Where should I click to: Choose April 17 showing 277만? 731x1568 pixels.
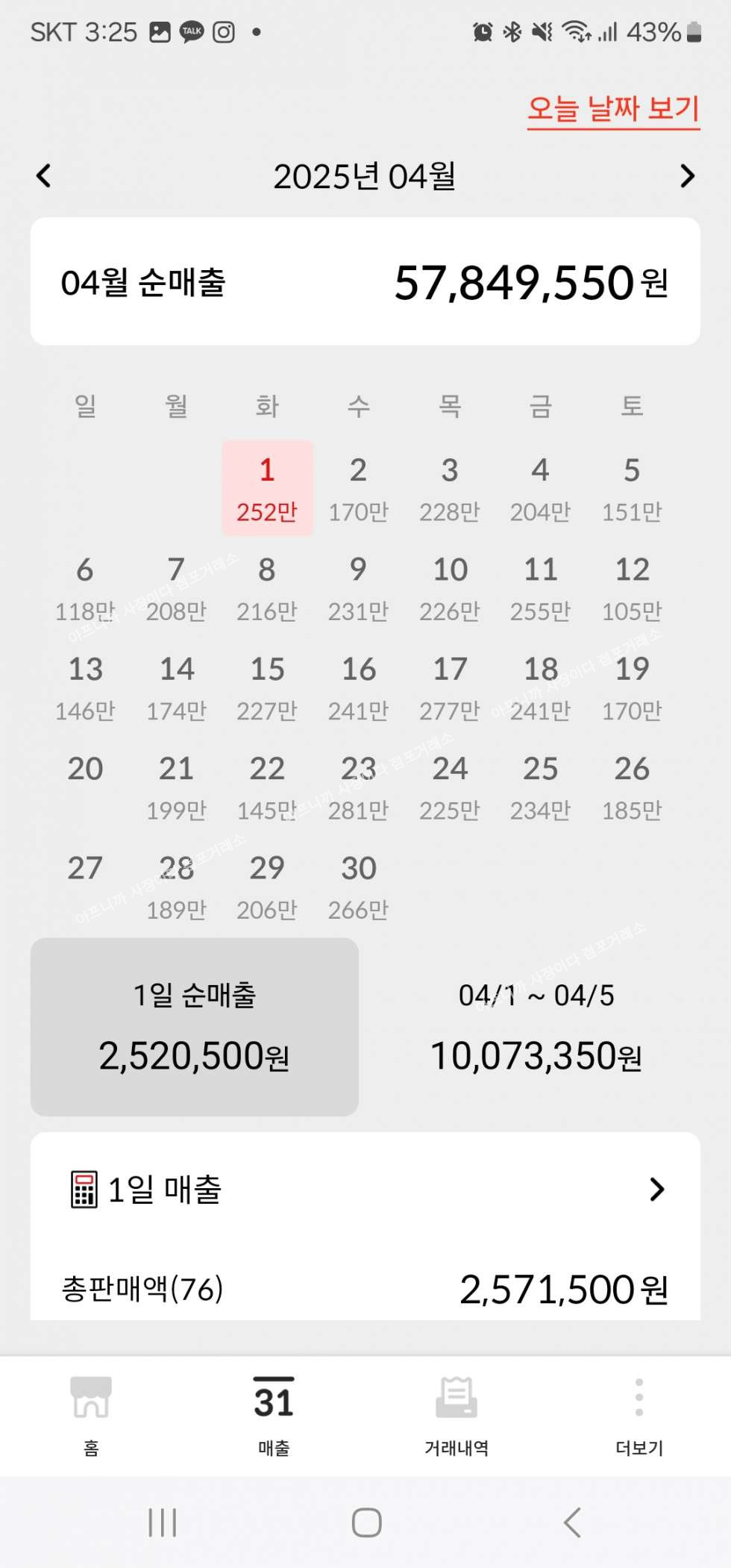pos(450,687)
